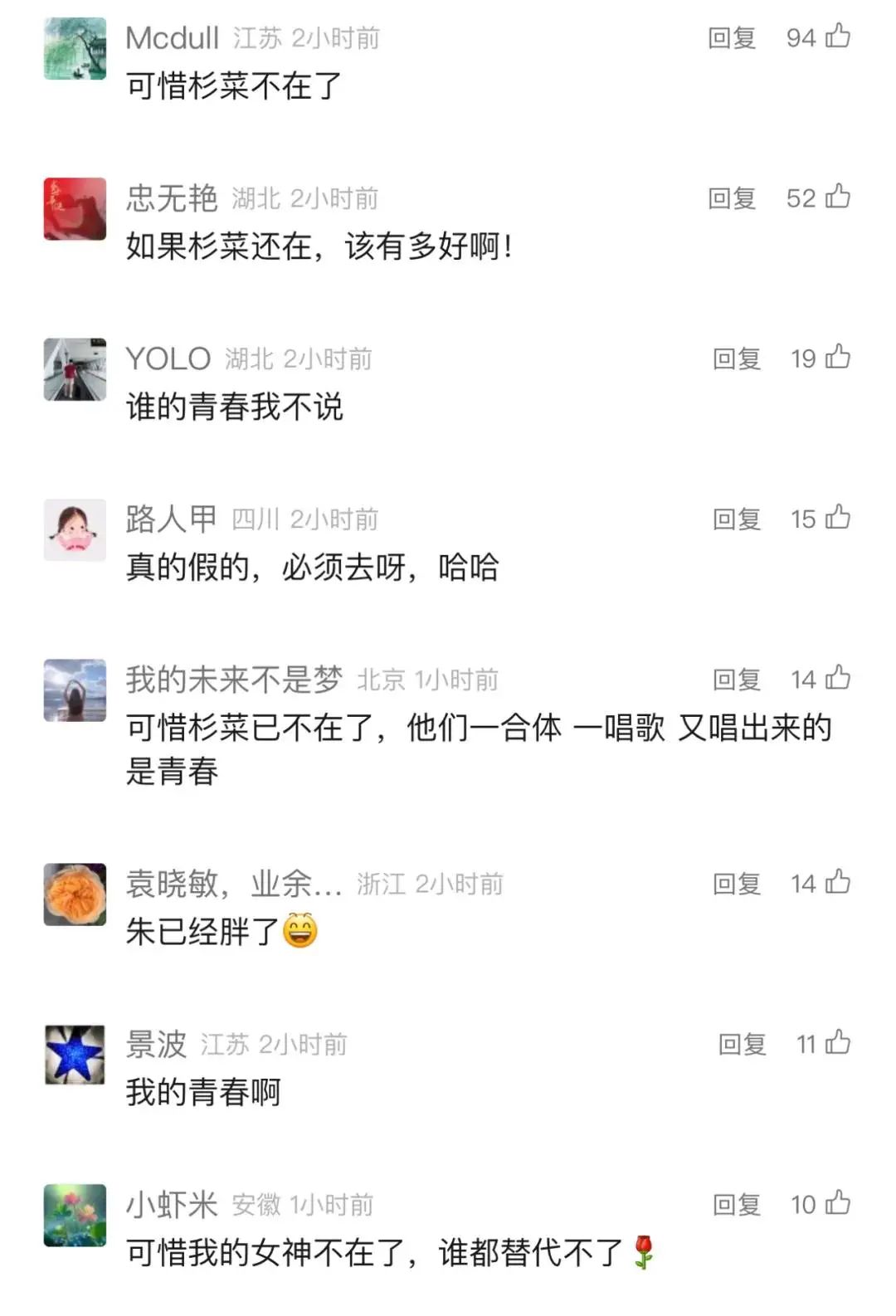
Task: Like 袁晓敏's comment about 朱
Action: (838, 882)
